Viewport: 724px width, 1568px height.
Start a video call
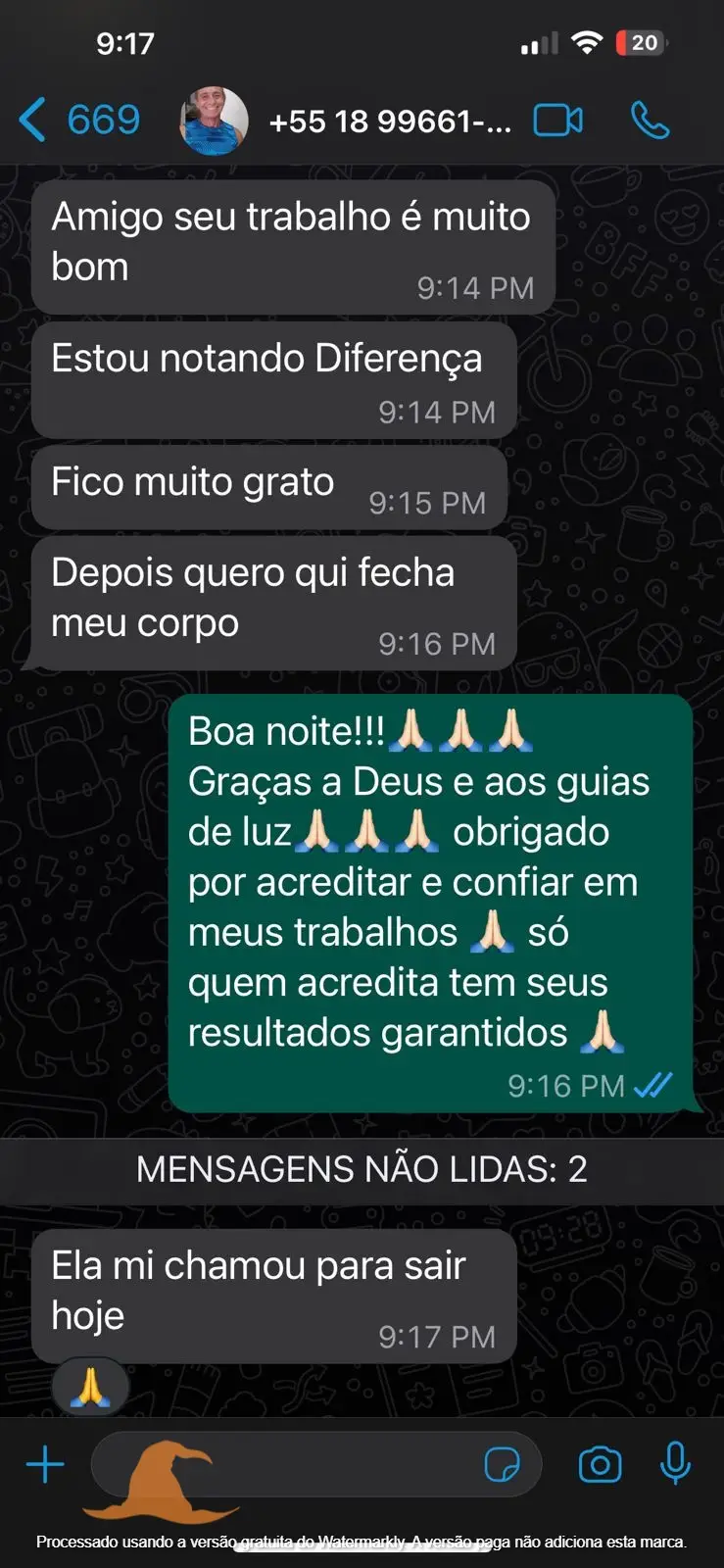tap(557, 121)
